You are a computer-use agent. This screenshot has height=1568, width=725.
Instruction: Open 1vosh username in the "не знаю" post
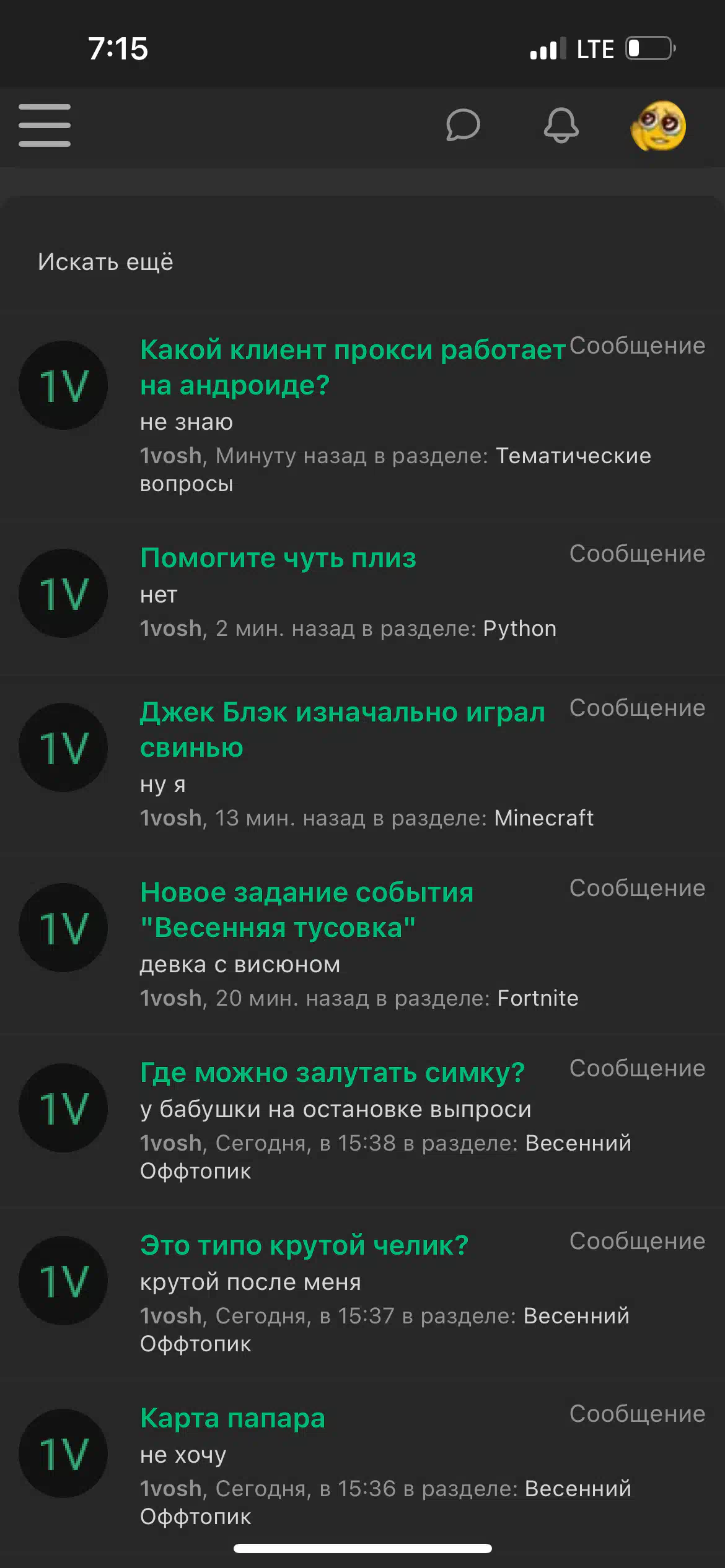click(171, 456)
